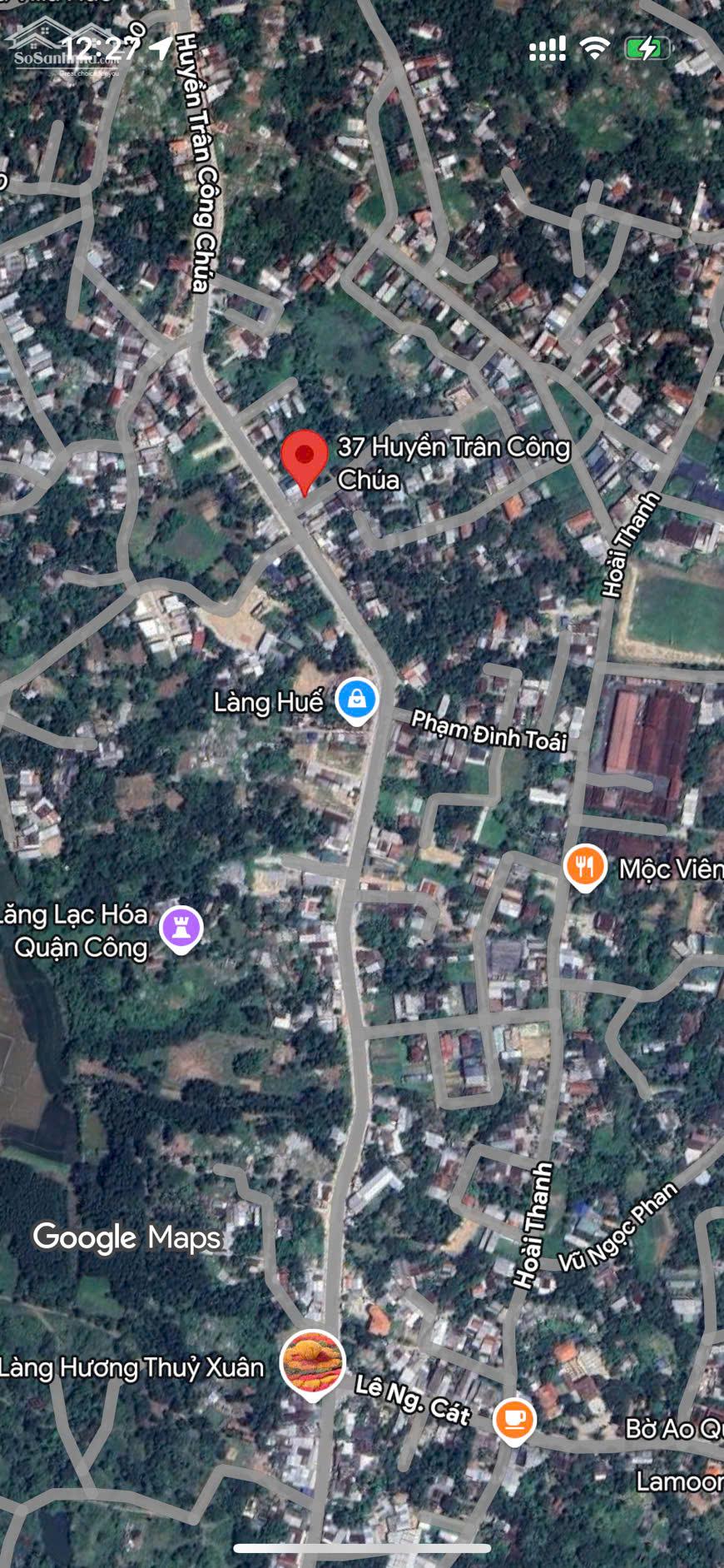Tap the orange café marker near Lê Ng. Cát
This screenshot has height=1568, width=724.
tap(513, 1418)
